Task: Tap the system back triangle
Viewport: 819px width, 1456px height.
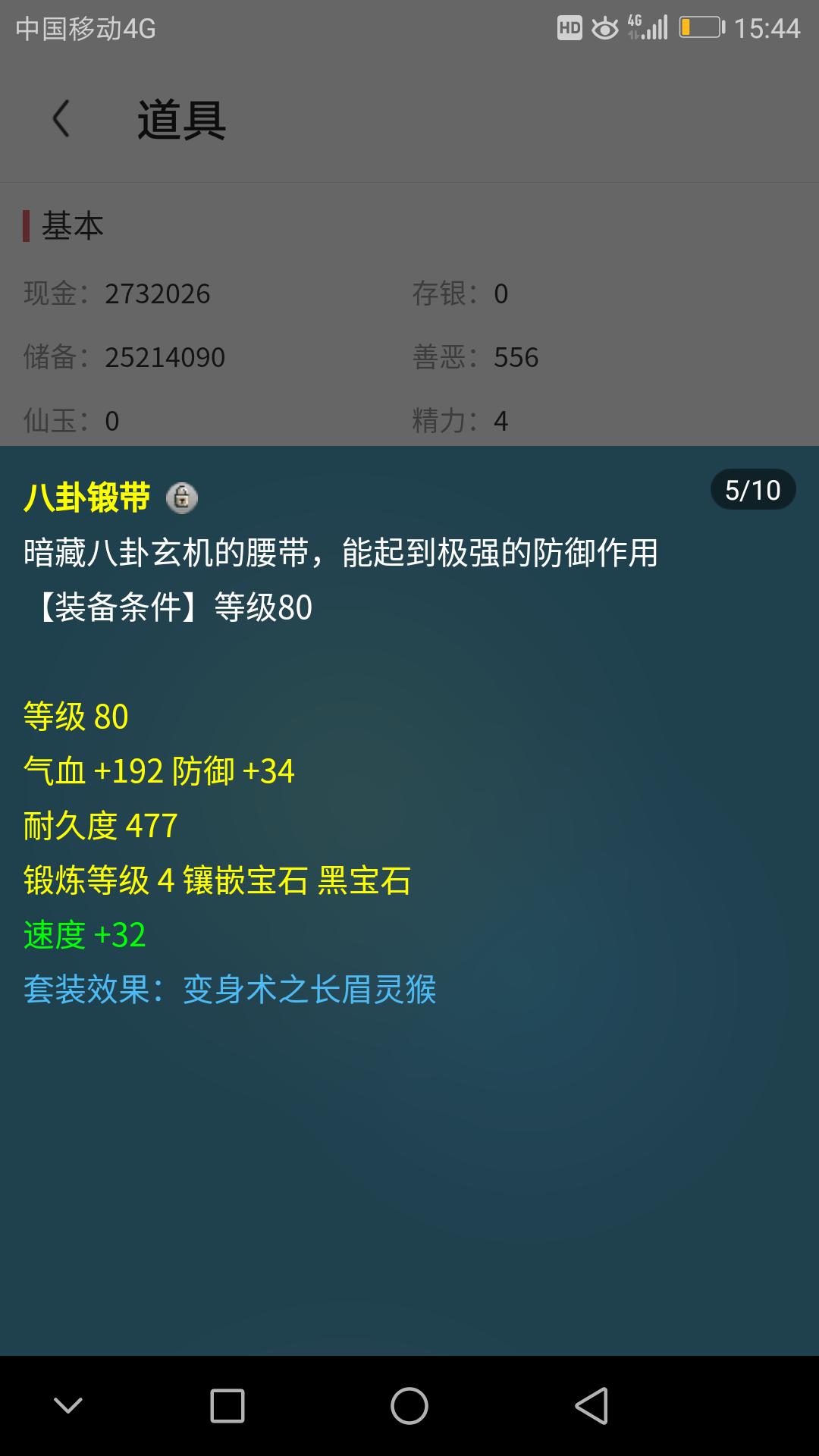Action: [591, 1406]
